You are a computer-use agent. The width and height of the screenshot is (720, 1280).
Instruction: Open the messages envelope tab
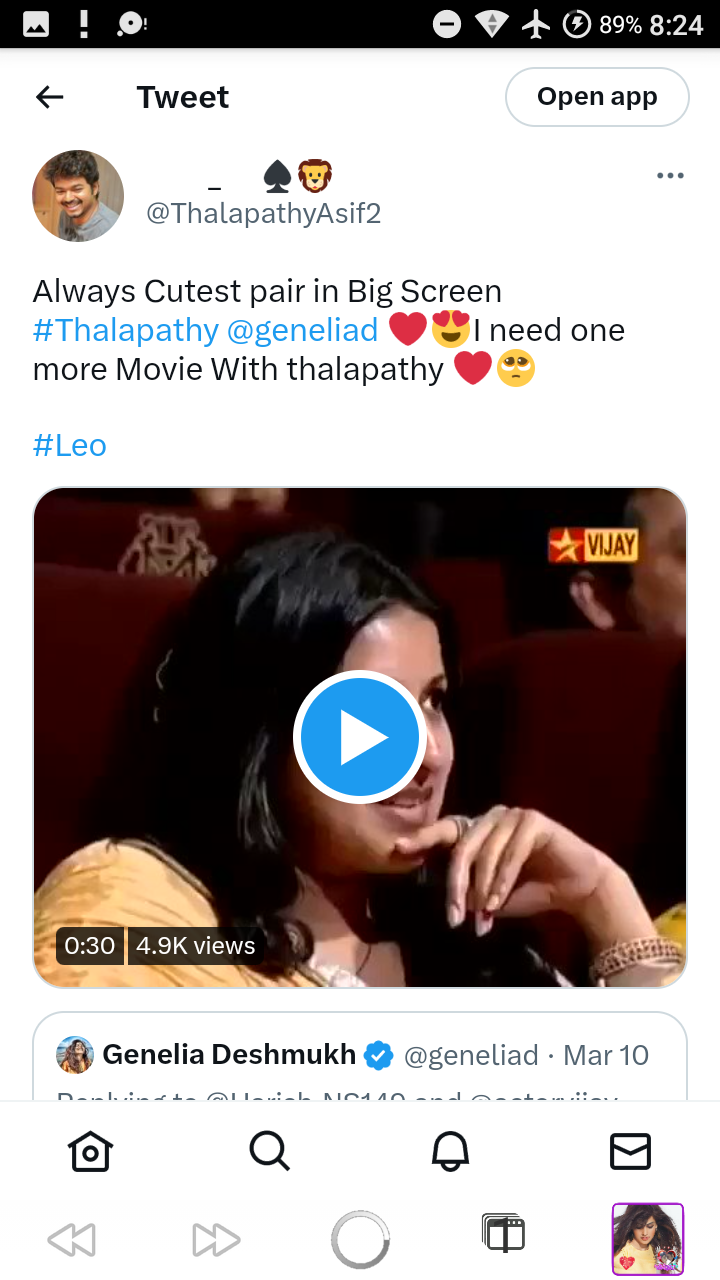pos(630,1152)
